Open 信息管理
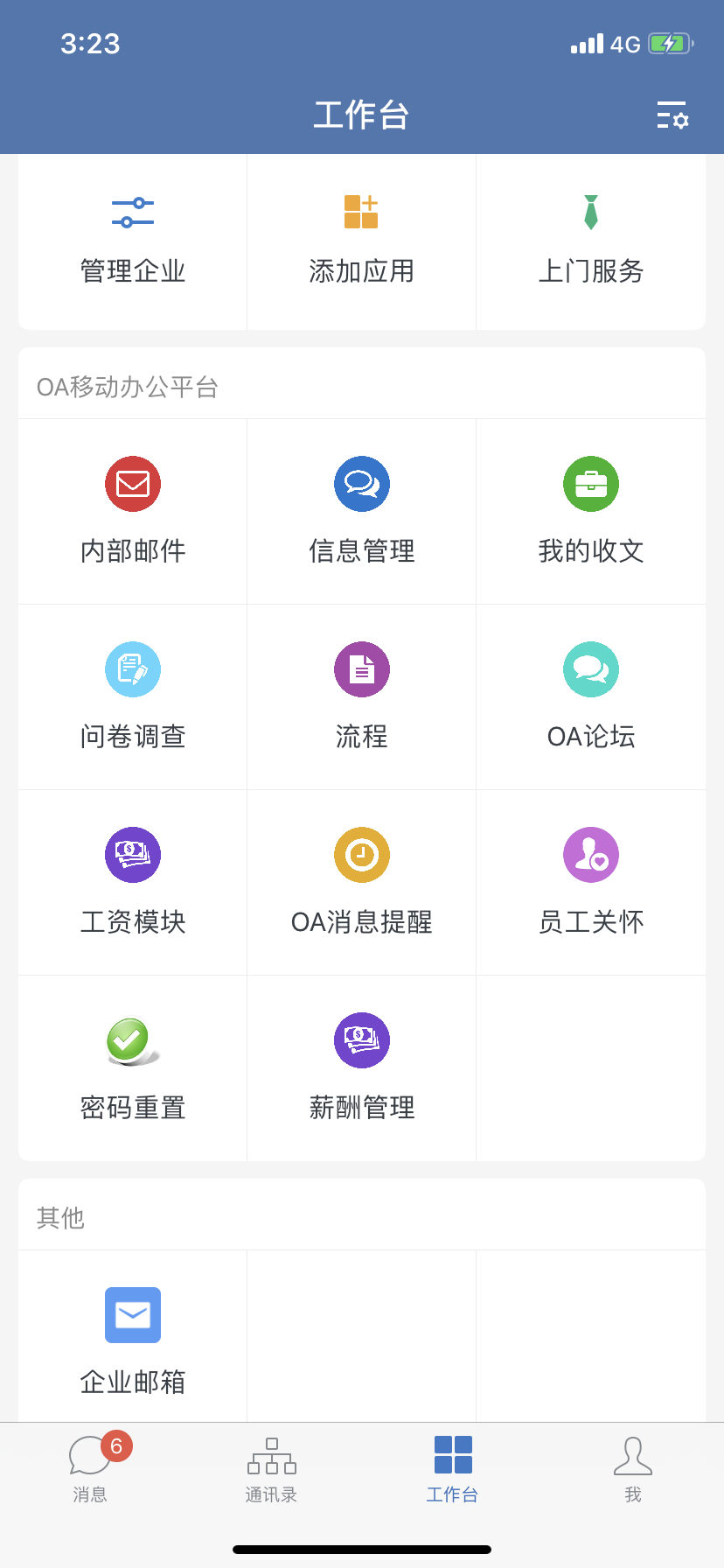This screenshot has width=724, height=1568. 362,512
